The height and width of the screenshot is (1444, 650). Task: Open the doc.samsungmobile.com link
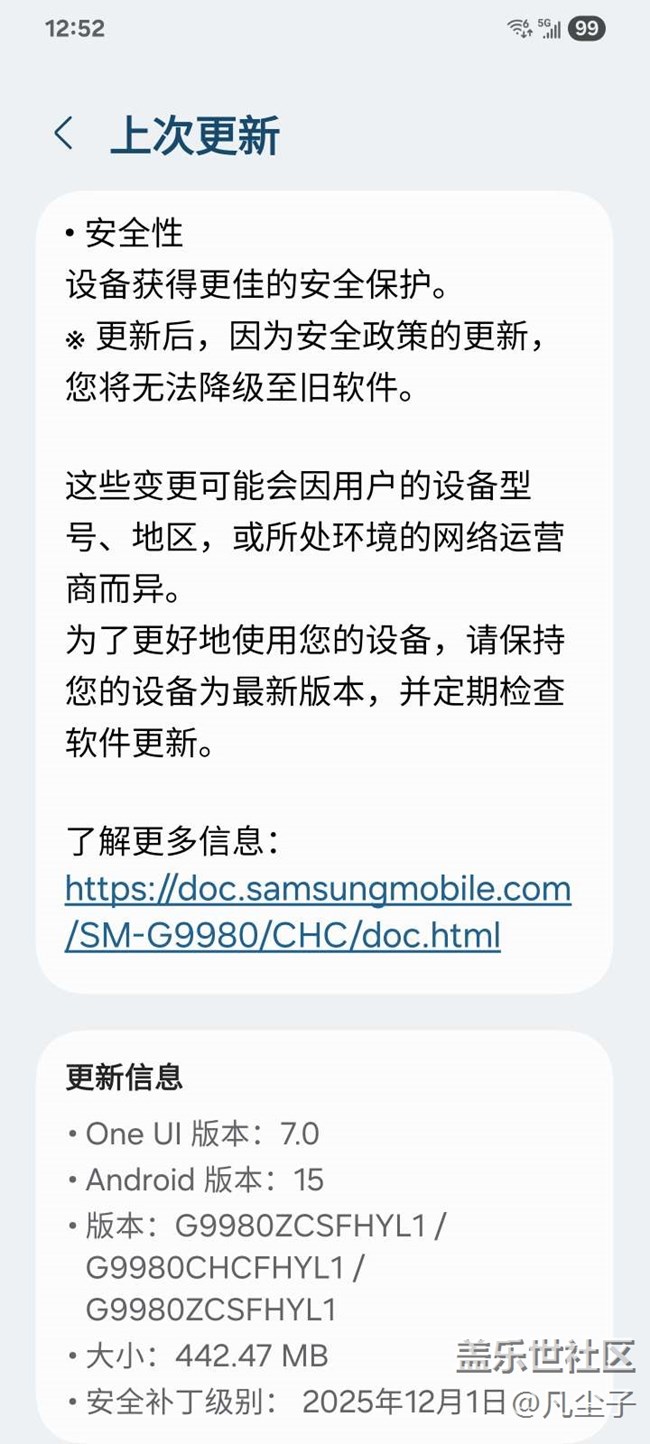coord(317,911)
